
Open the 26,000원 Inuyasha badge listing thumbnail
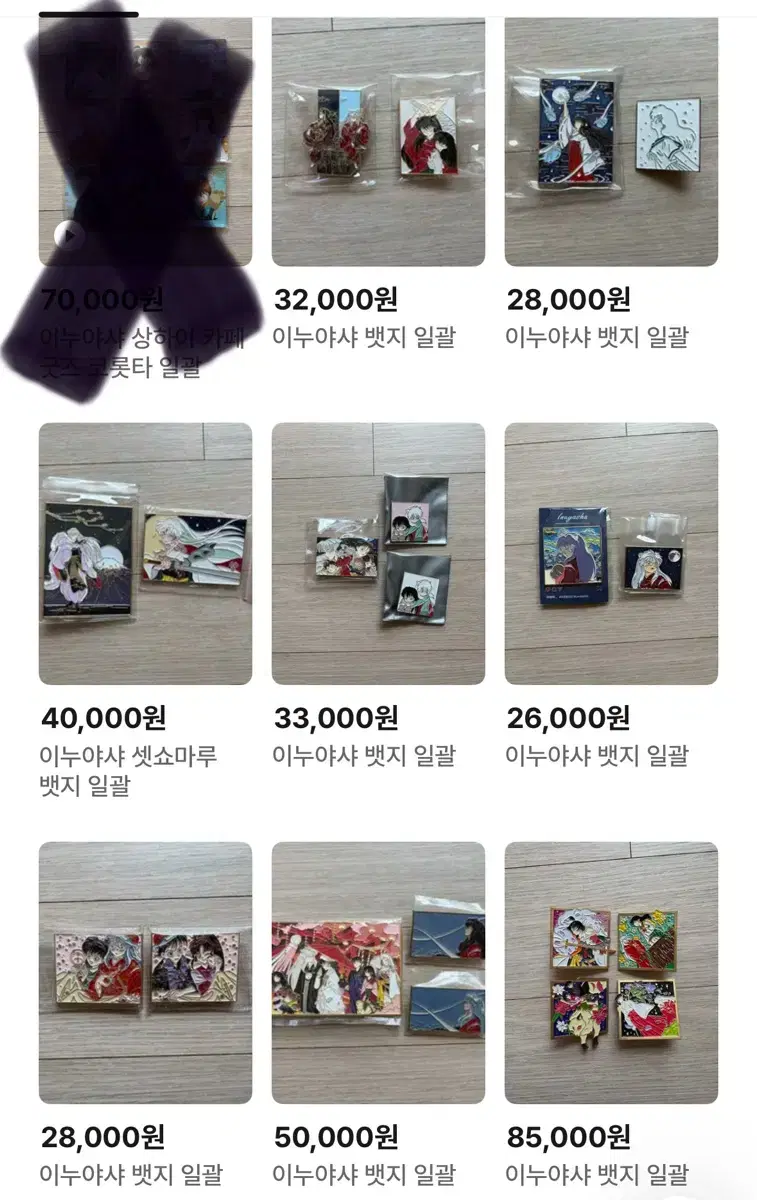coord(608,552)
